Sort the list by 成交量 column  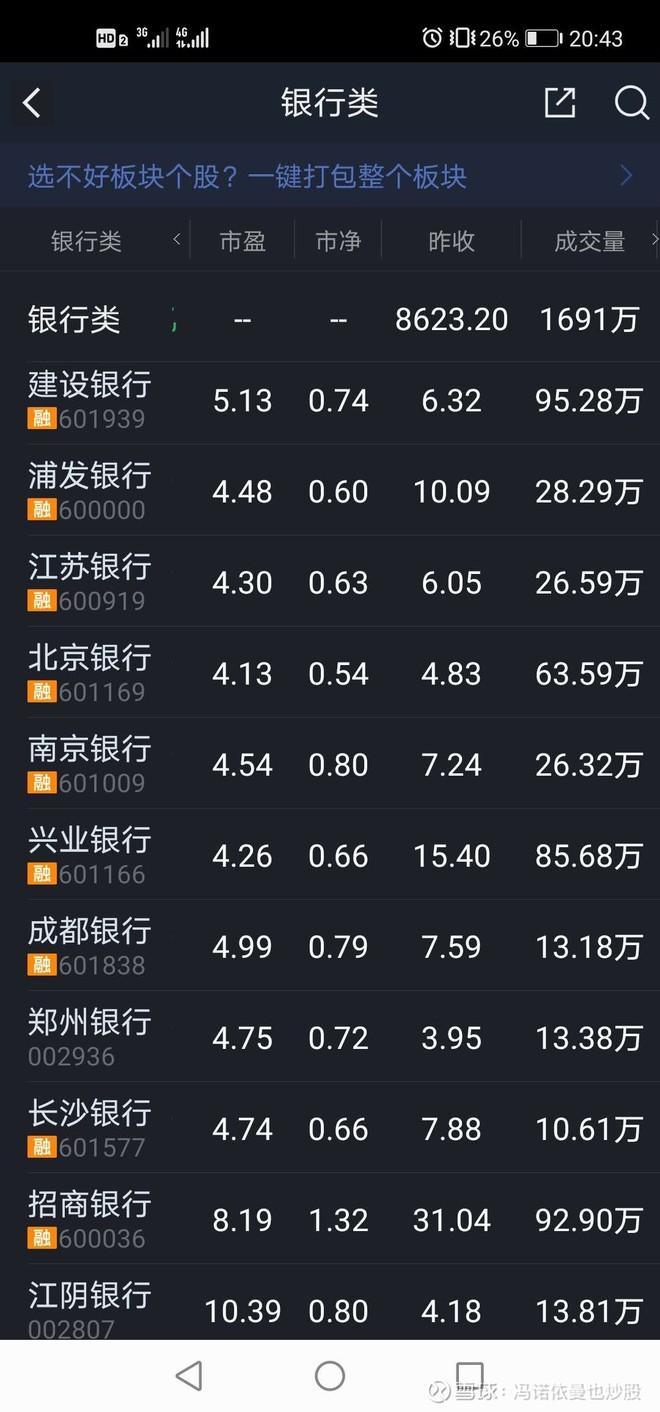589,241
